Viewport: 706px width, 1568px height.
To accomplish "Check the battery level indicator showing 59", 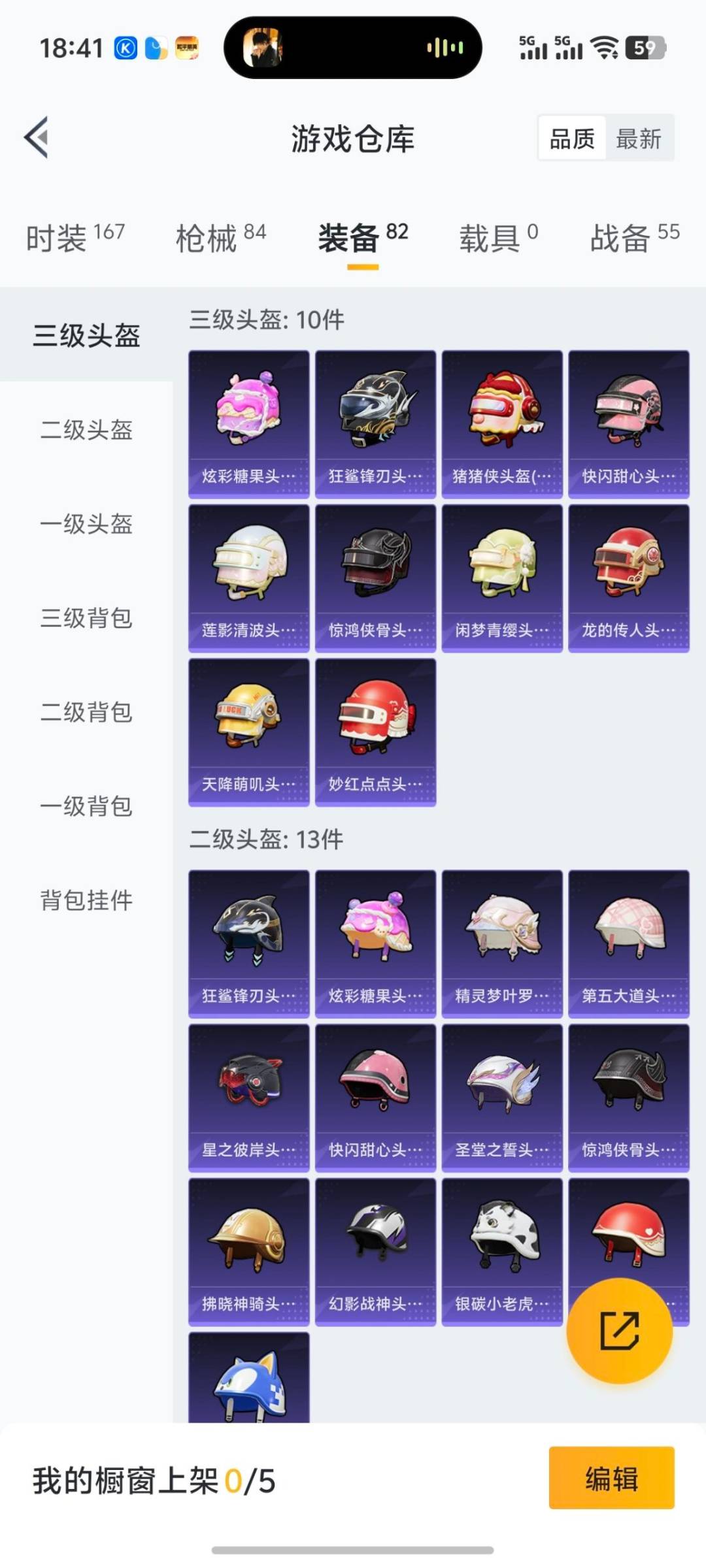I will tap(644, 47).
